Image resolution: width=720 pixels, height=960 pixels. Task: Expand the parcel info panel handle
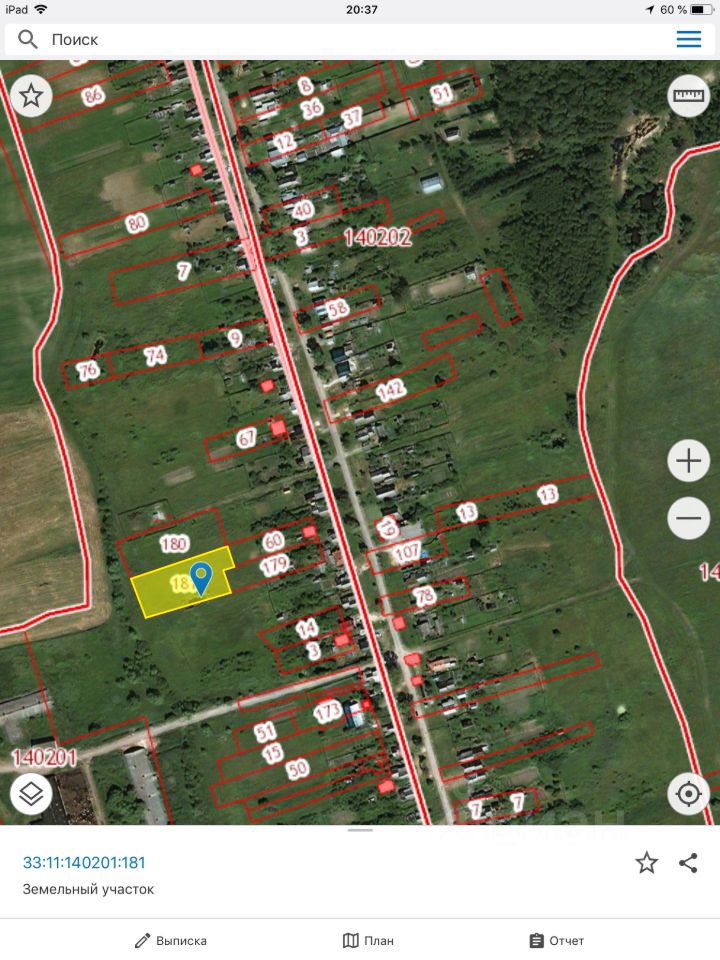(360, 830)
